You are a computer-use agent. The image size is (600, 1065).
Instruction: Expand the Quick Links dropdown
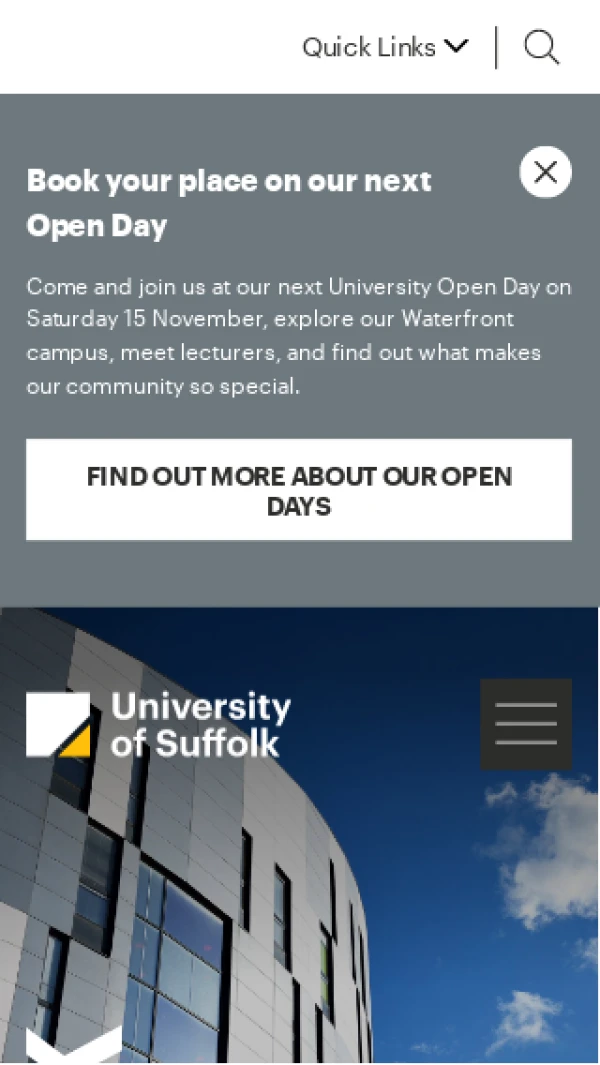coord(385,47)
